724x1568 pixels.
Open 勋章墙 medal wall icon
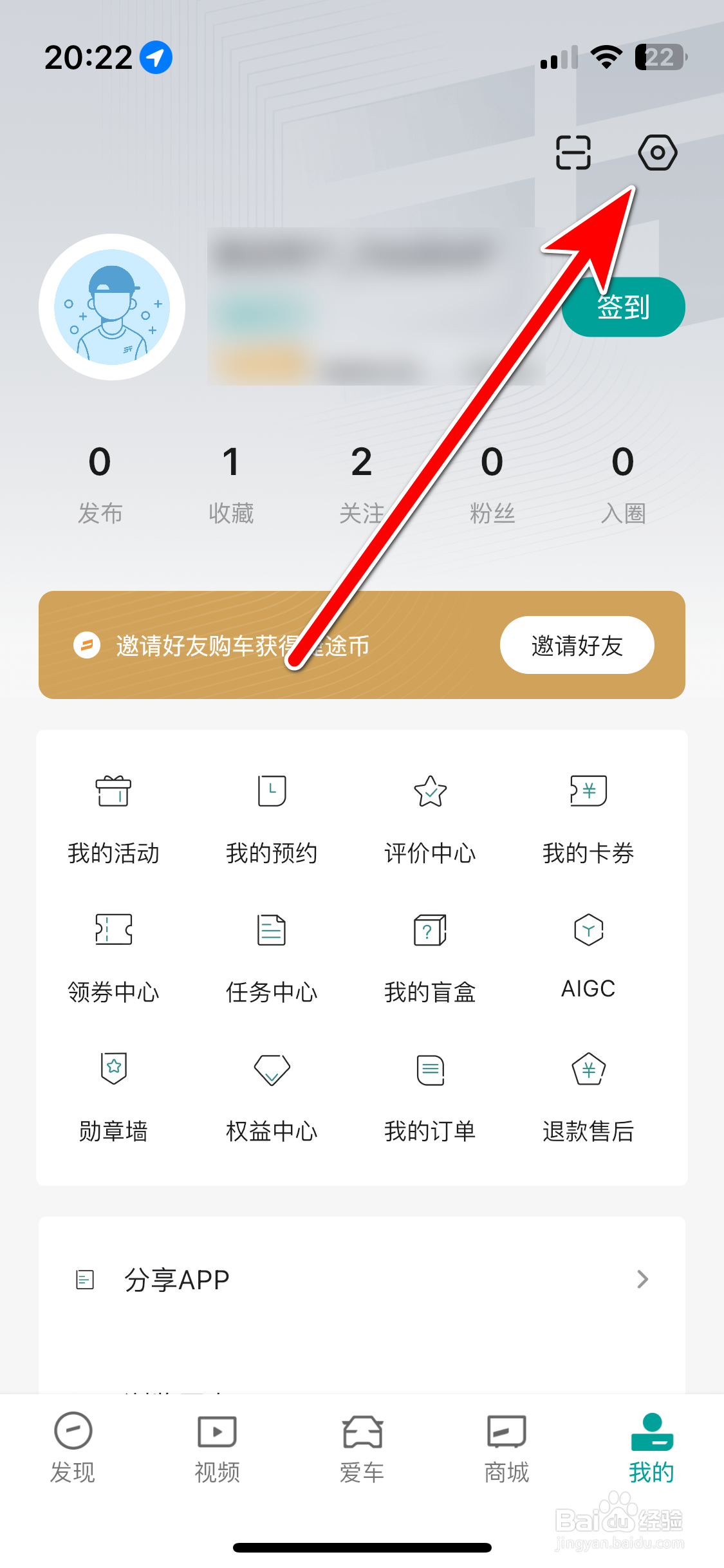click(x=113, y=1094)
